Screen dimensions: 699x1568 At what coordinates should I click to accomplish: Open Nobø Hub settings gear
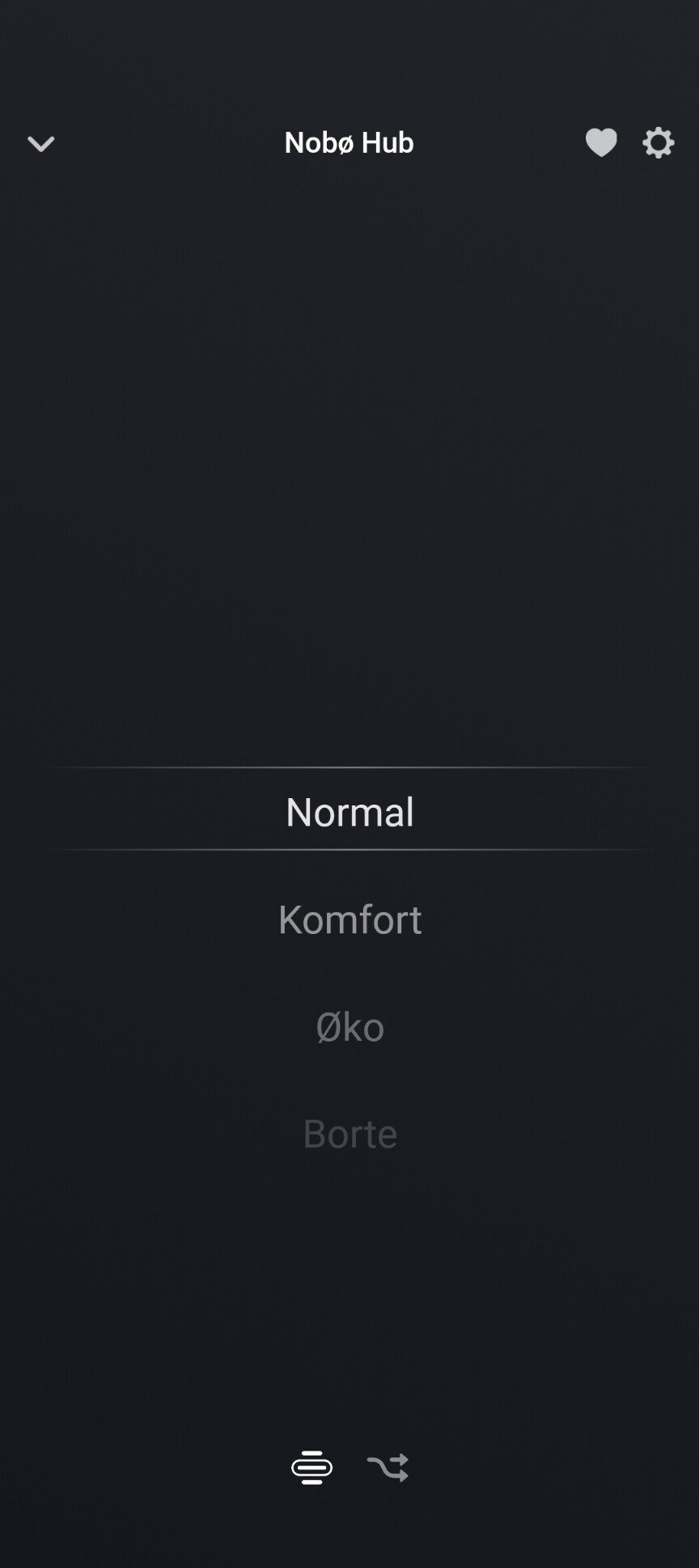pos(659,143)
